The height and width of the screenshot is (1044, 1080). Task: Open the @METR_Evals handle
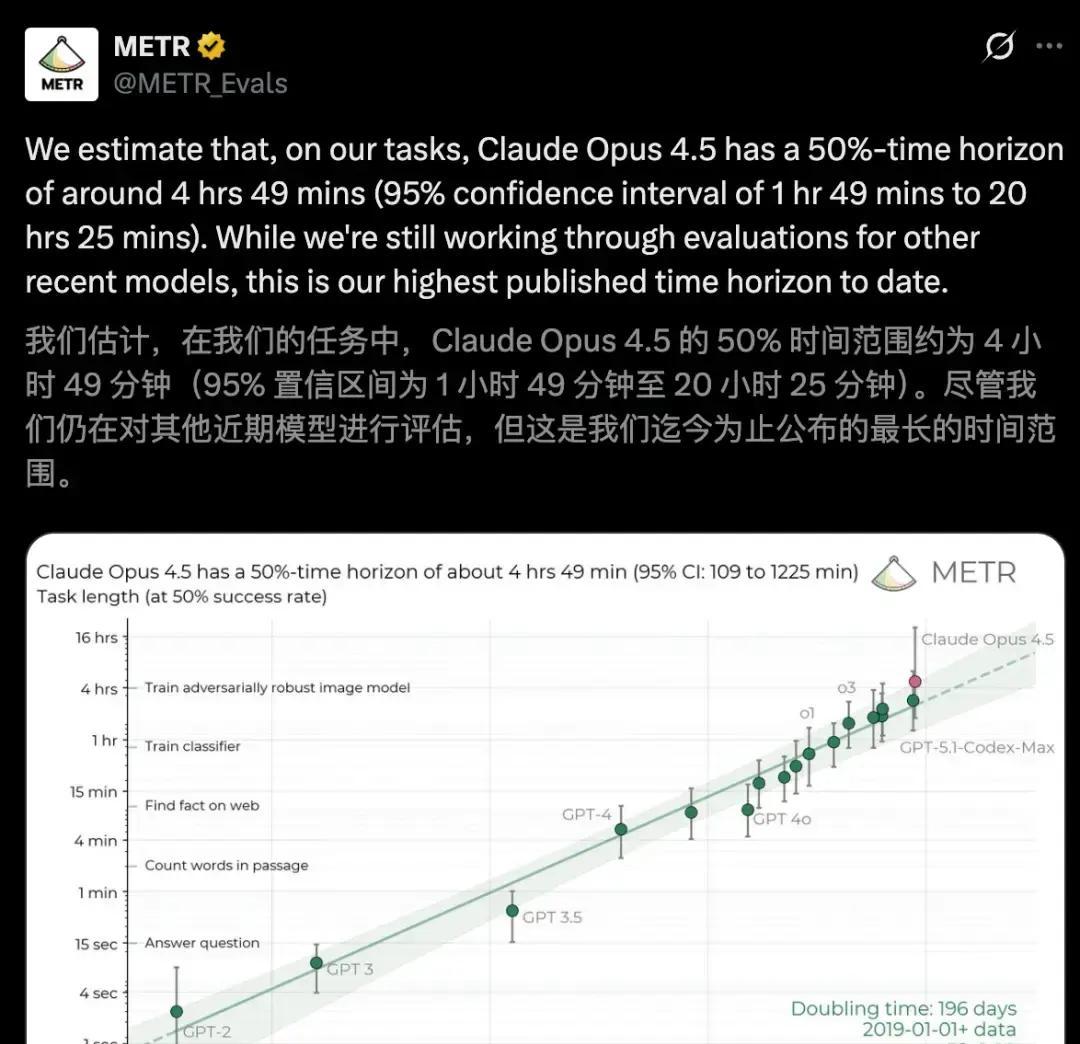200,84
